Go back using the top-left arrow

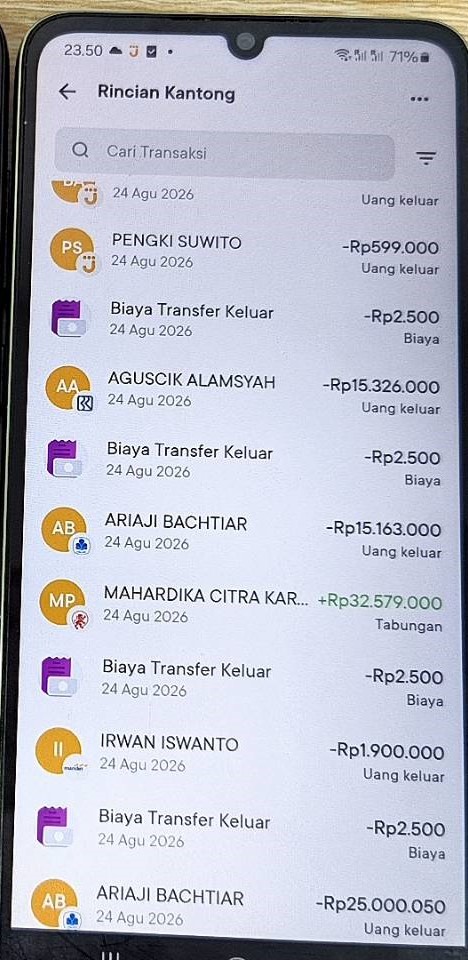(67, 92)
